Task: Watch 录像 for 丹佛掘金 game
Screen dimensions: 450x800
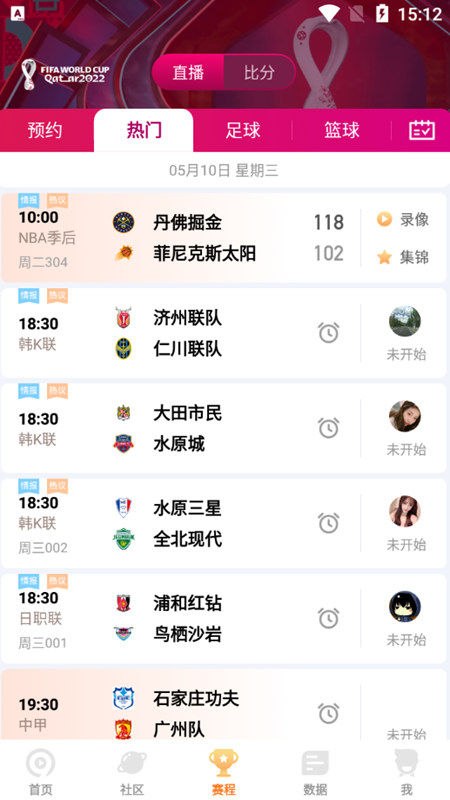Action: [x=403, y=220]
